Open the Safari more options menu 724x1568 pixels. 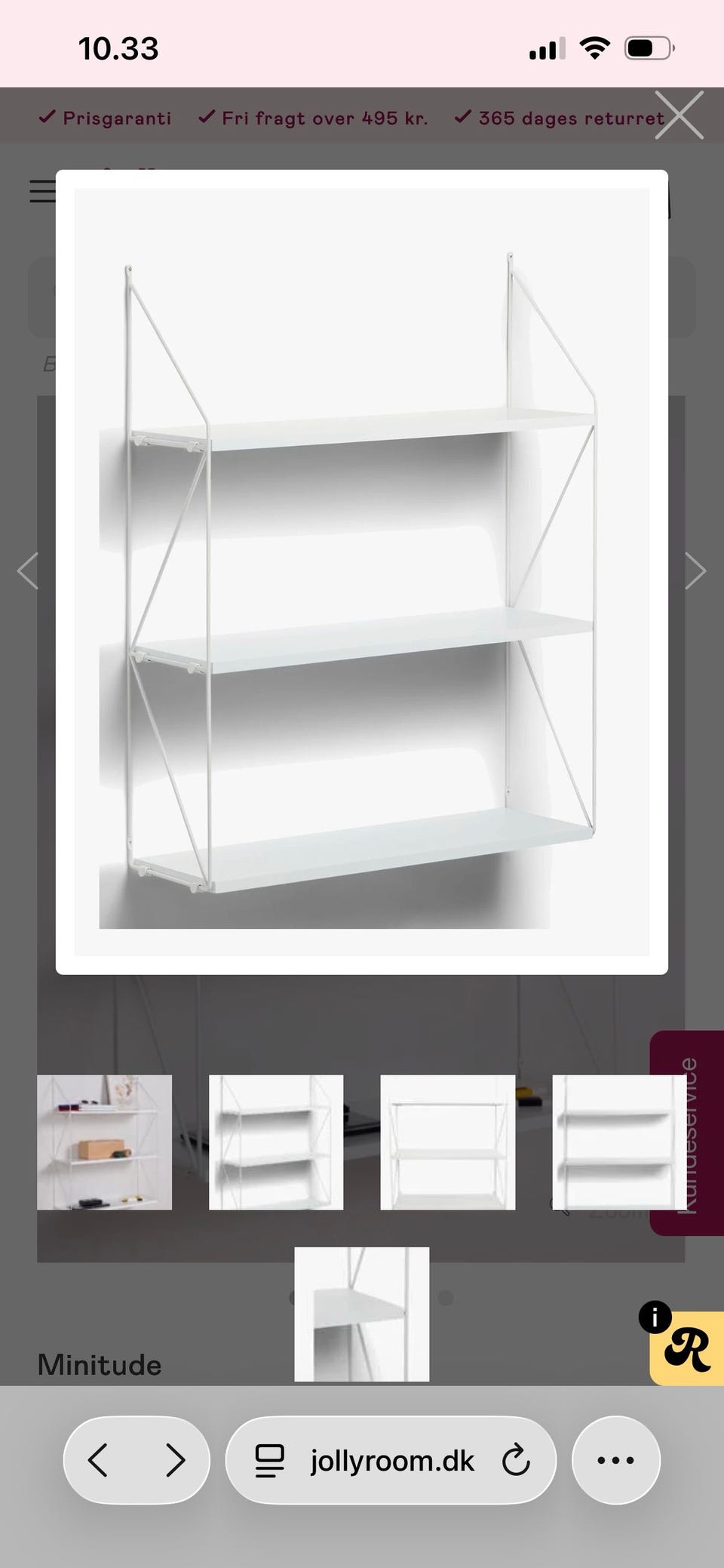615,1459
